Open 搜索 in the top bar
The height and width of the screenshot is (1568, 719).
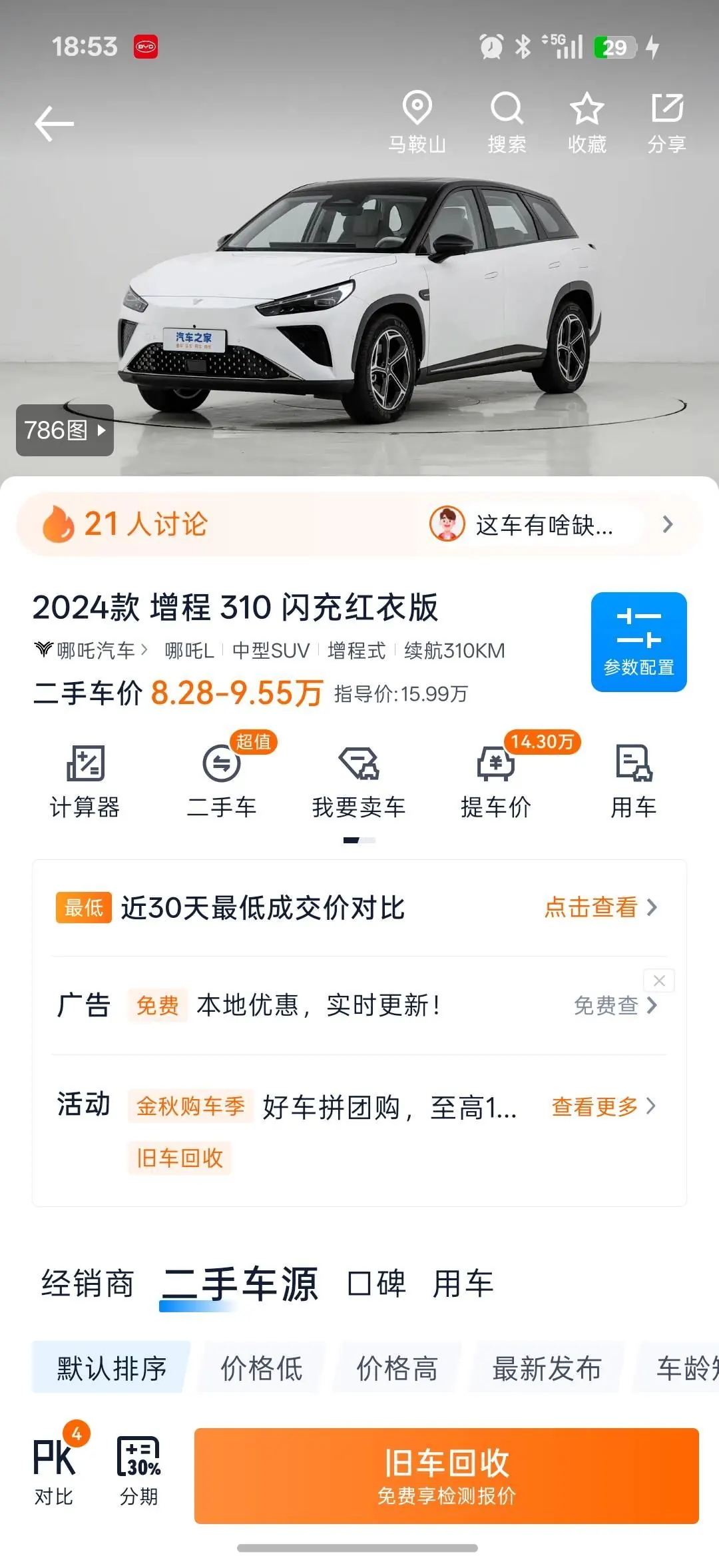(507, 123)
